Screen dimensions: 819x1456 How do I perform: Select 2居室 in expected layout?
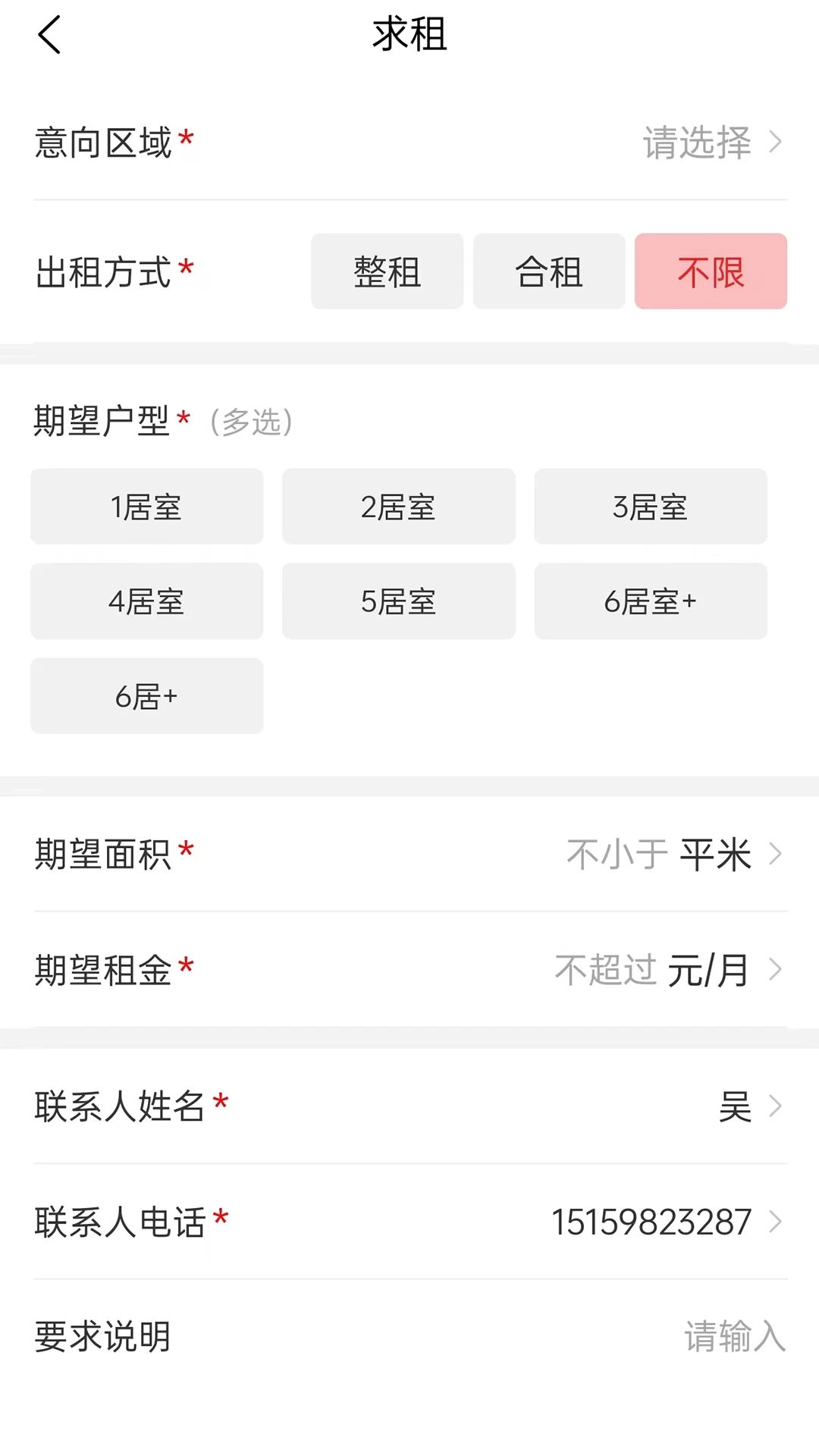[x=399, y=506]
